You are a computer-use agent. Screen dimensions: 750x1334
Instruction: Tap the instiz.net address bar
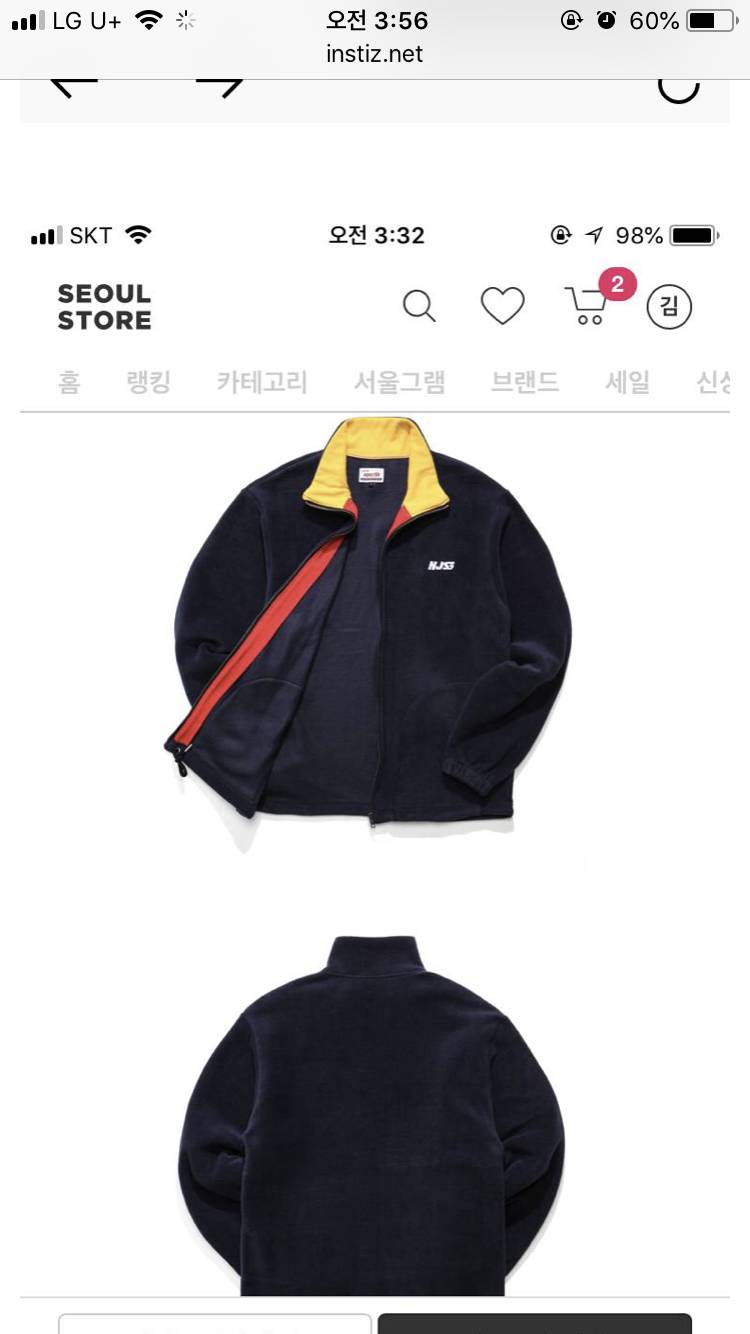375,54
